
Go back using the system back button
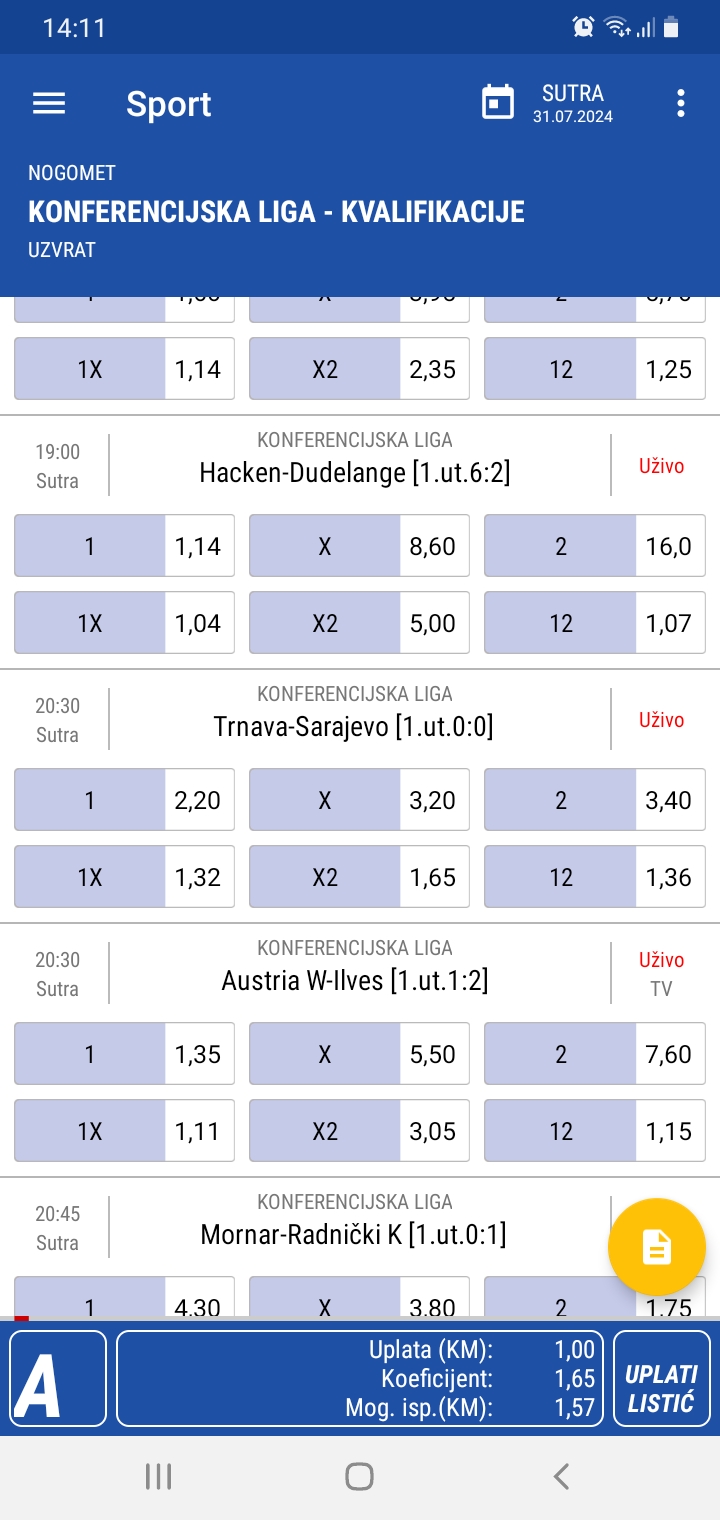561,1476
